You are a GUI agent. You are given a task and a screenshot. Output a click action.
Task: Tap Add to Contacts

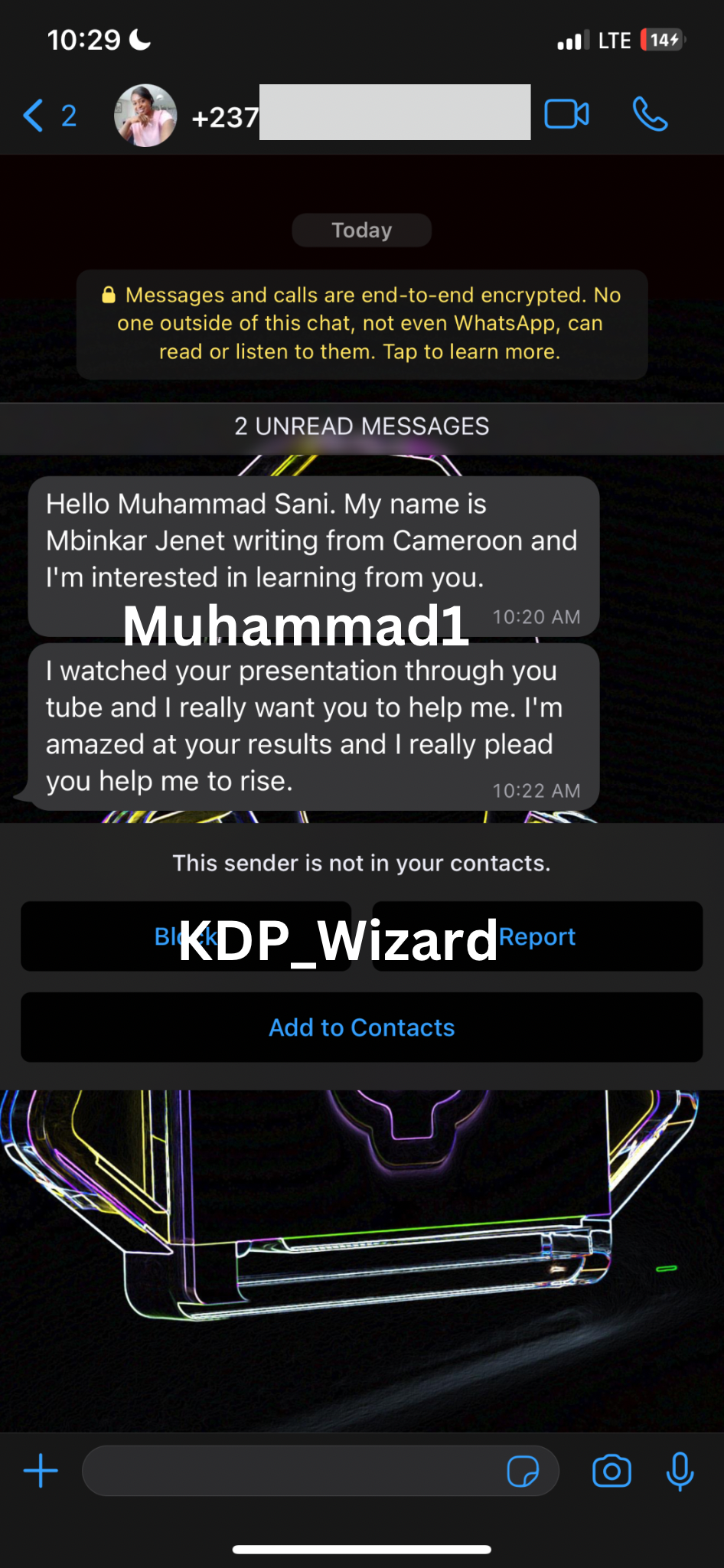click(x=361, y=1027)
